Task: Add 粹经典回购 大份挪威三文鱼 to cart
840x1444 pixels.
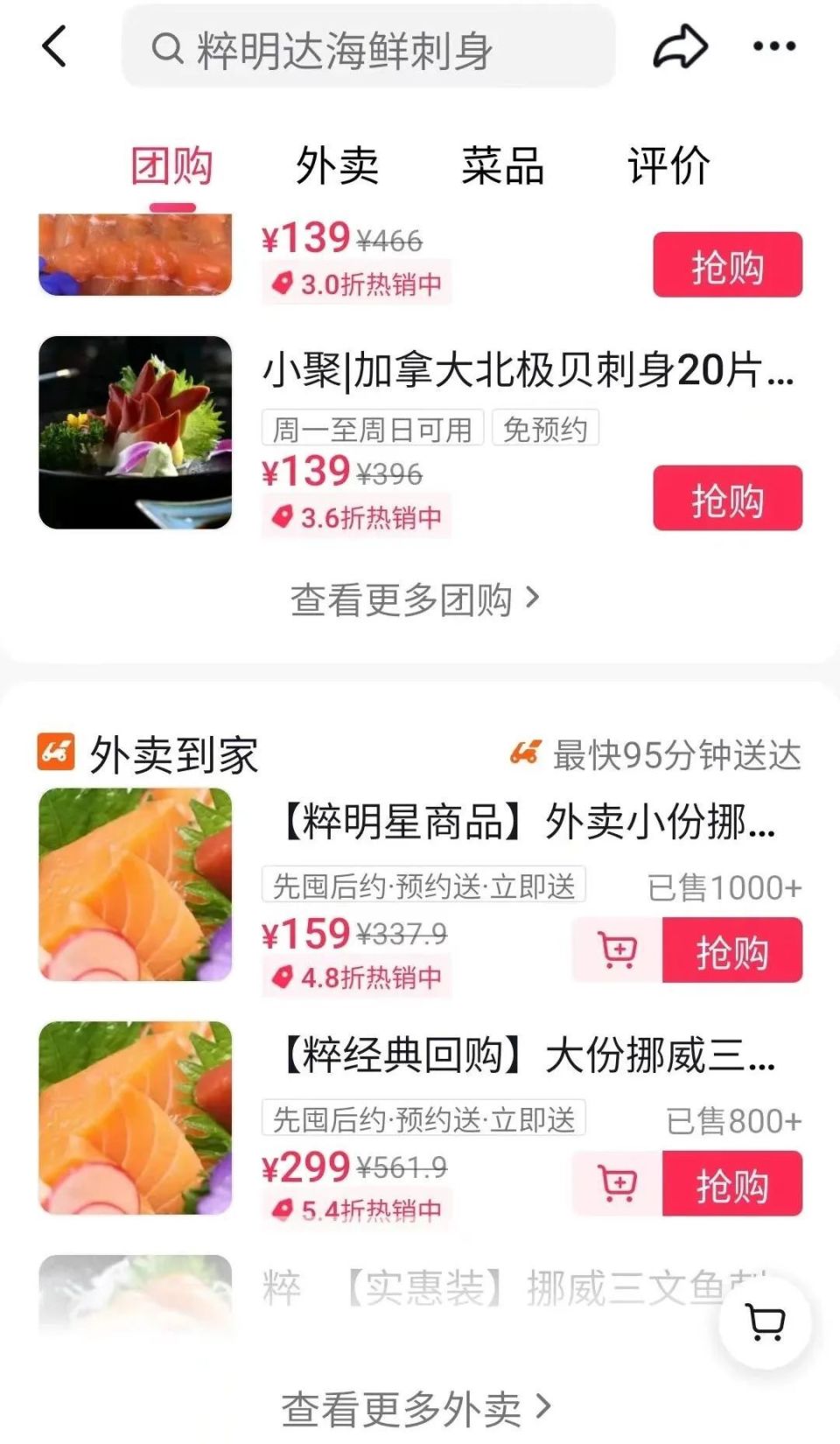Action: pyautogui.click(x=617, y=1183)
